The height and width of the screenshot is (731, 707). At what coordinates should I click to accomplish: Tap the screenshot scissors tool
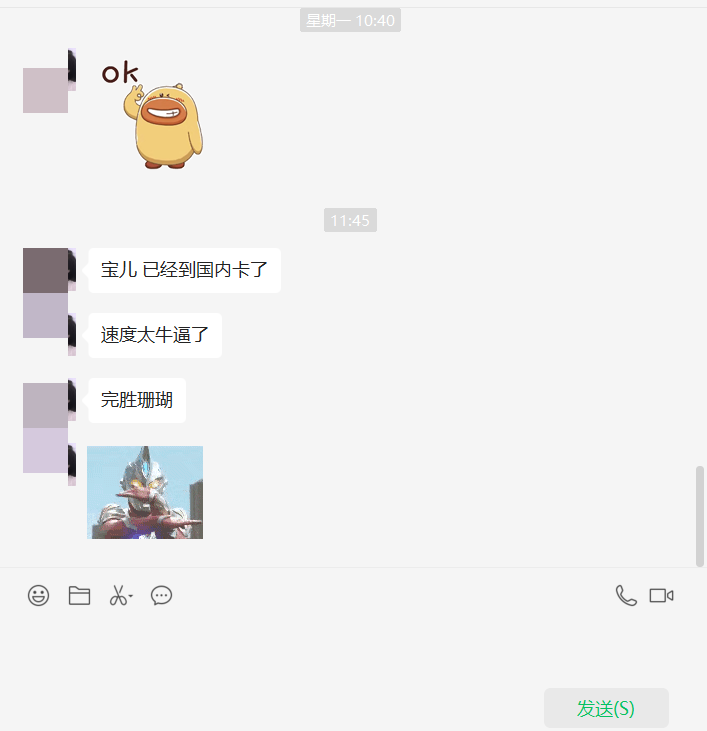click(x=118, y=596)
